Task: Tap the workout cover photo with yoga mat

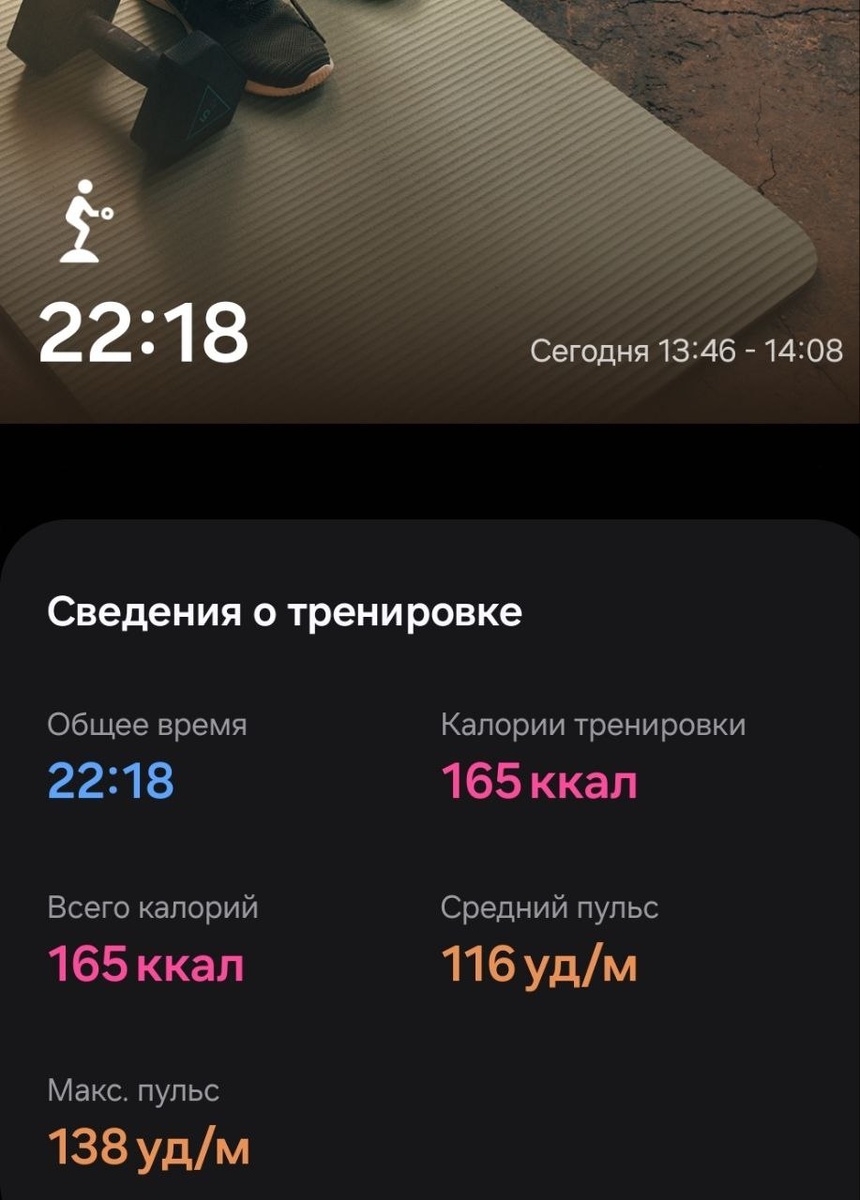Action: [x=430, y=150]
